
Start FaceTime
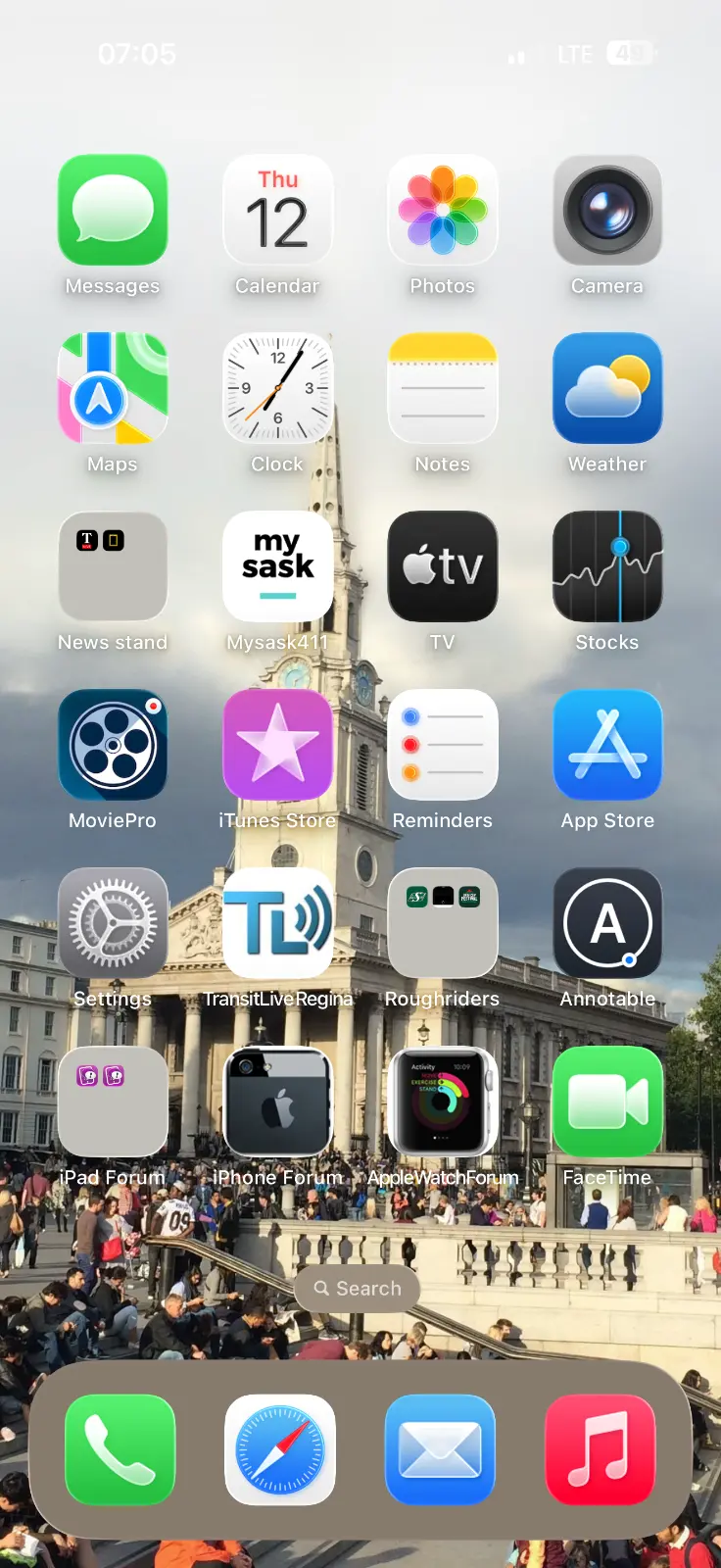(x=607, y=1102)
